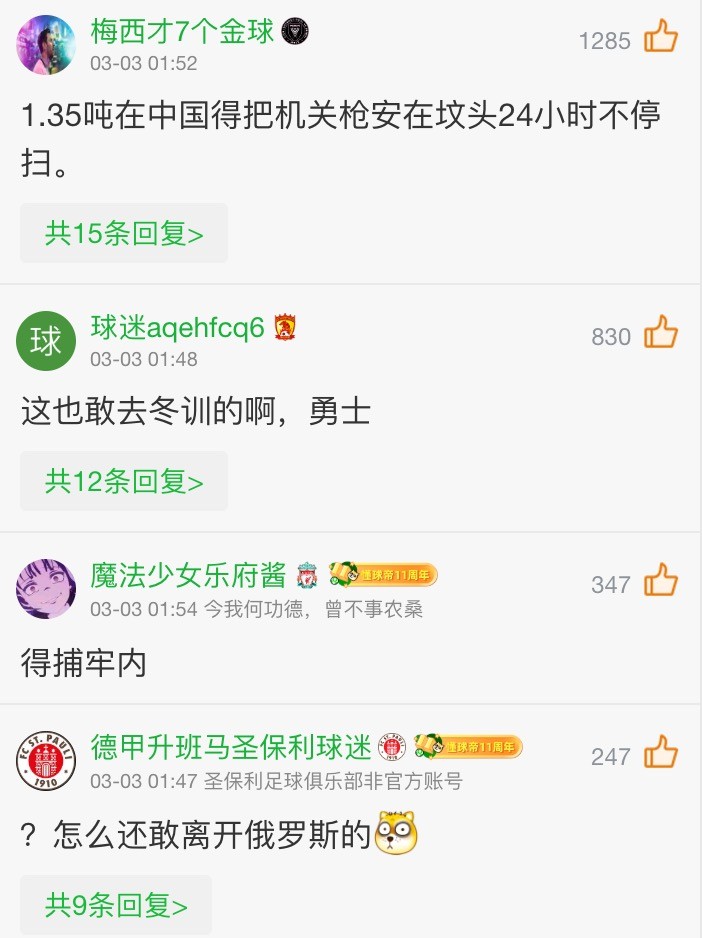Show the 共9条回复 replies
This screenshot has height=938, width=702.
(116, 906)
